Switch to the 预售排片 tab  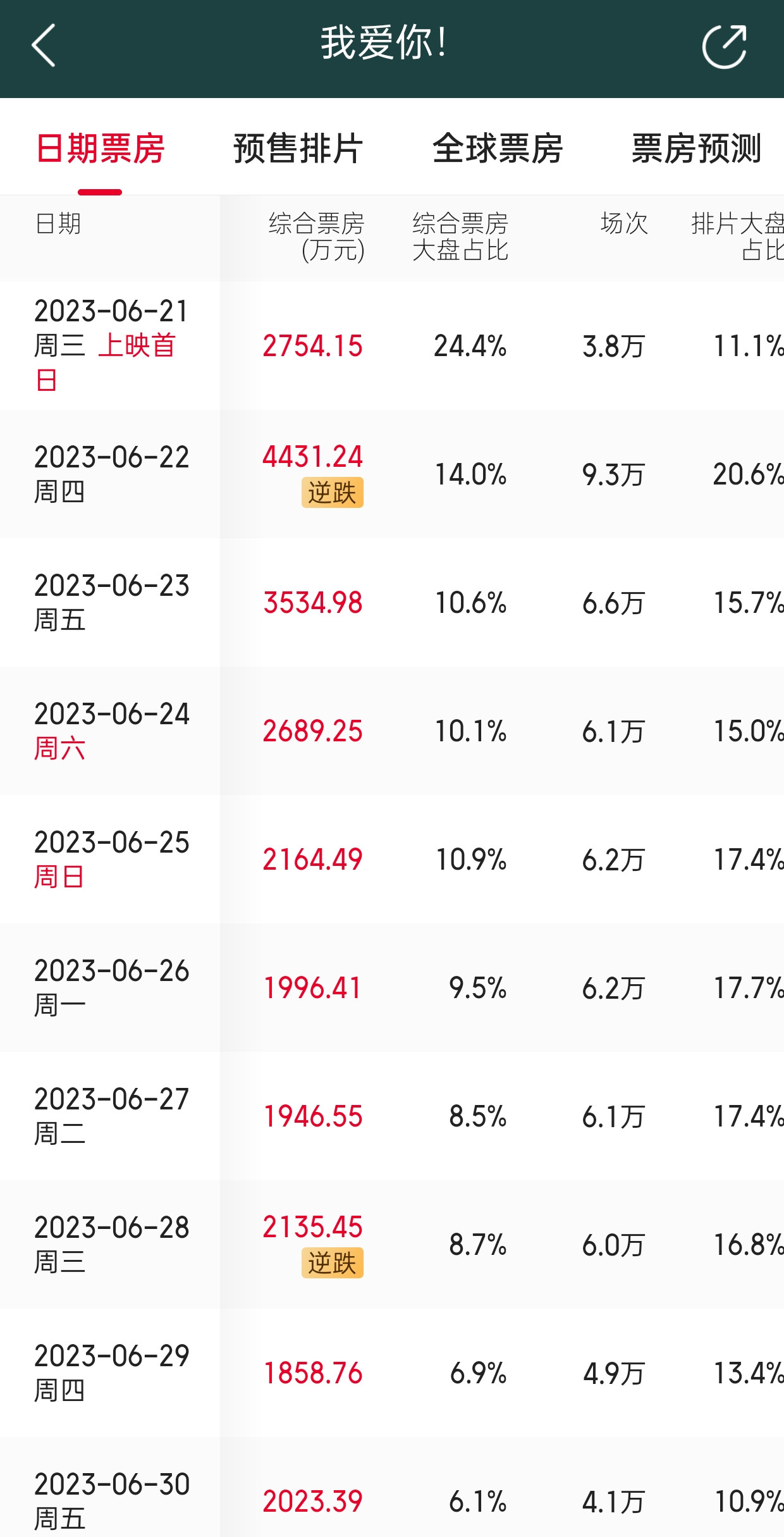[x=298, y=149]
